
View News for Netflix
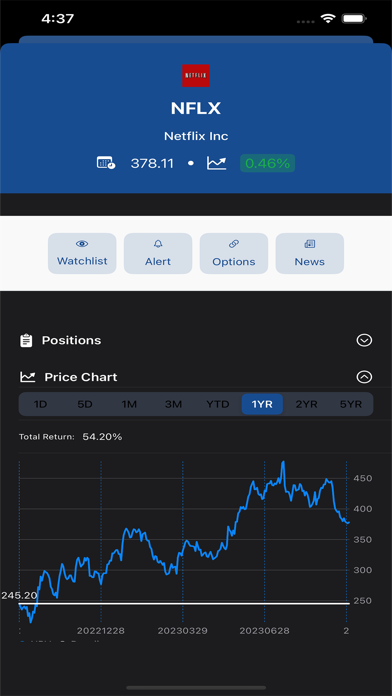point(310,253)
